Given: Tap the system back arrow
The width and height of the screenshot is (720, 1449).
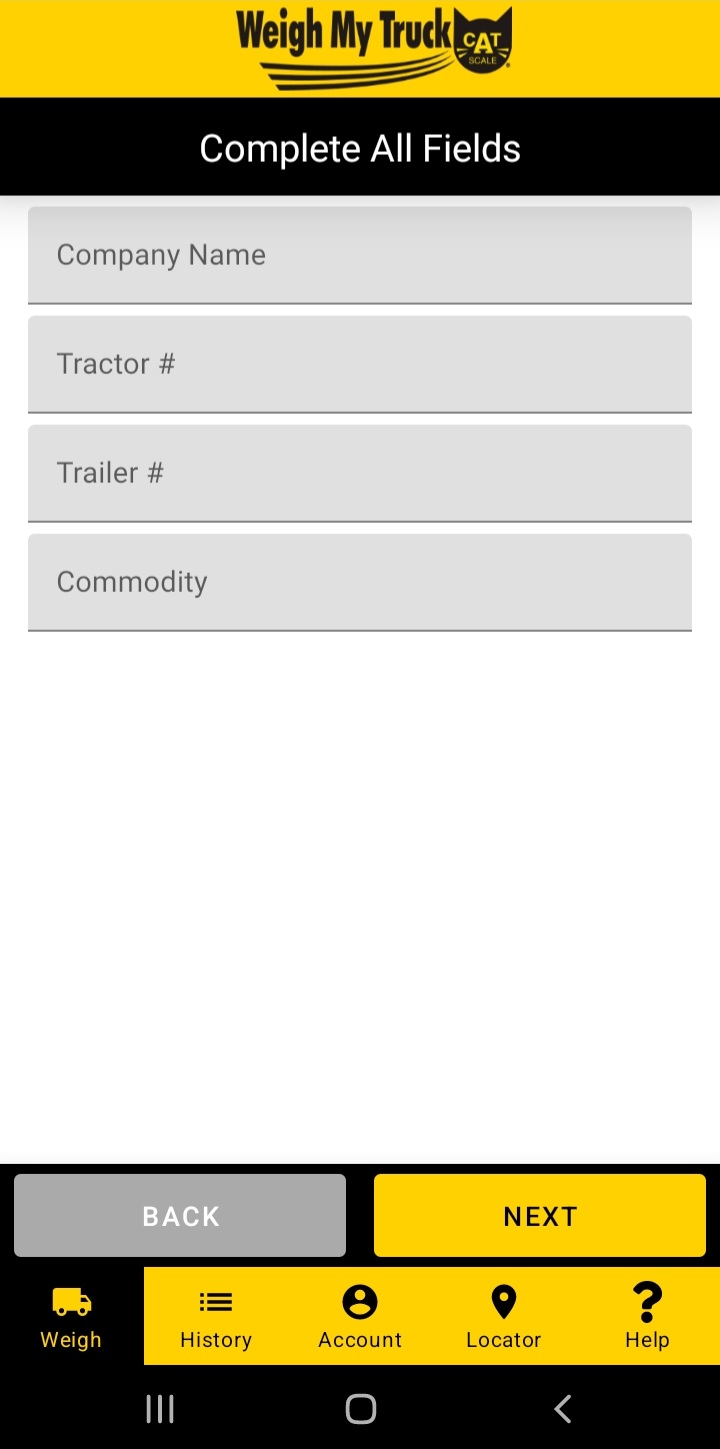Looking at the screenshot, I should coord(563,1409).
